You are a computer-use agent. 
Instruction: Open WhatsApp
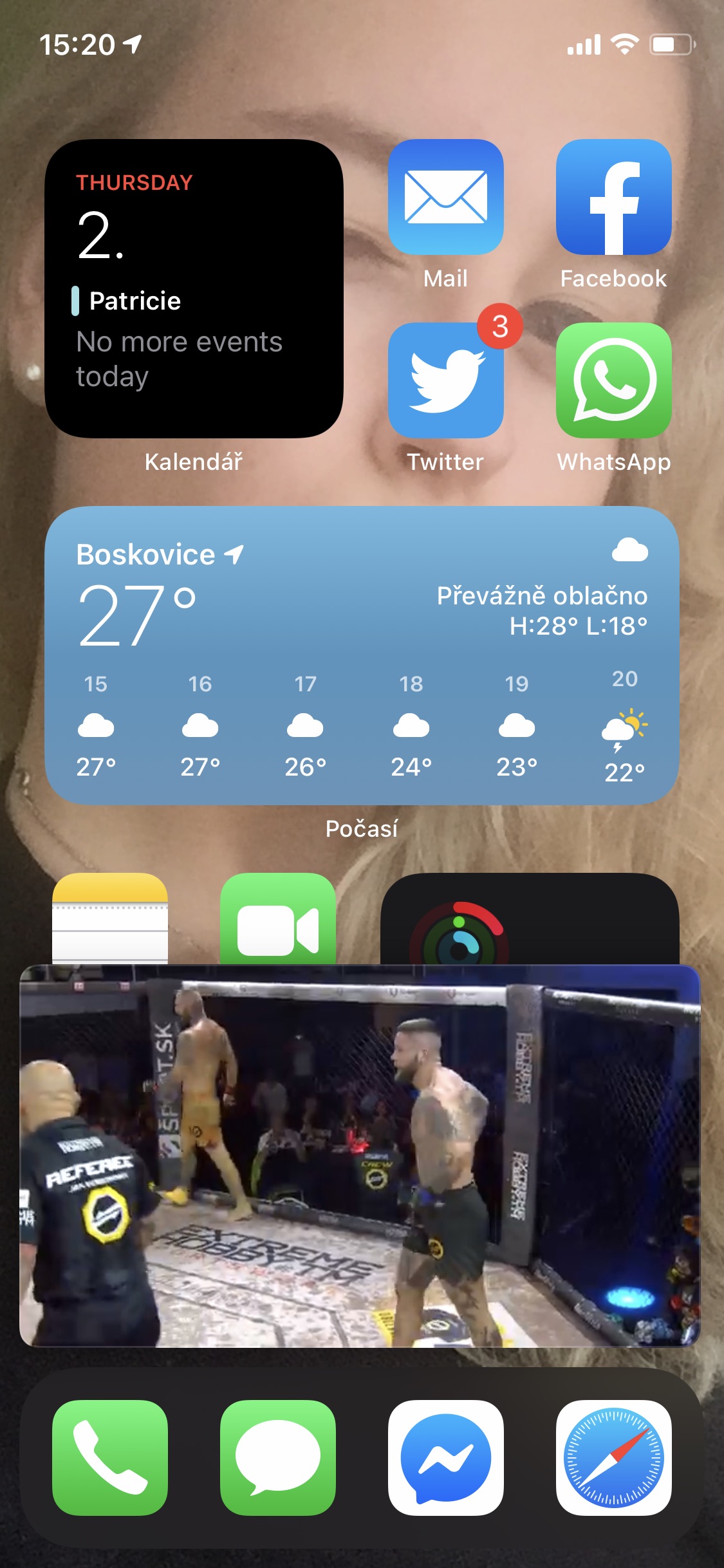(x=613, y=380)
